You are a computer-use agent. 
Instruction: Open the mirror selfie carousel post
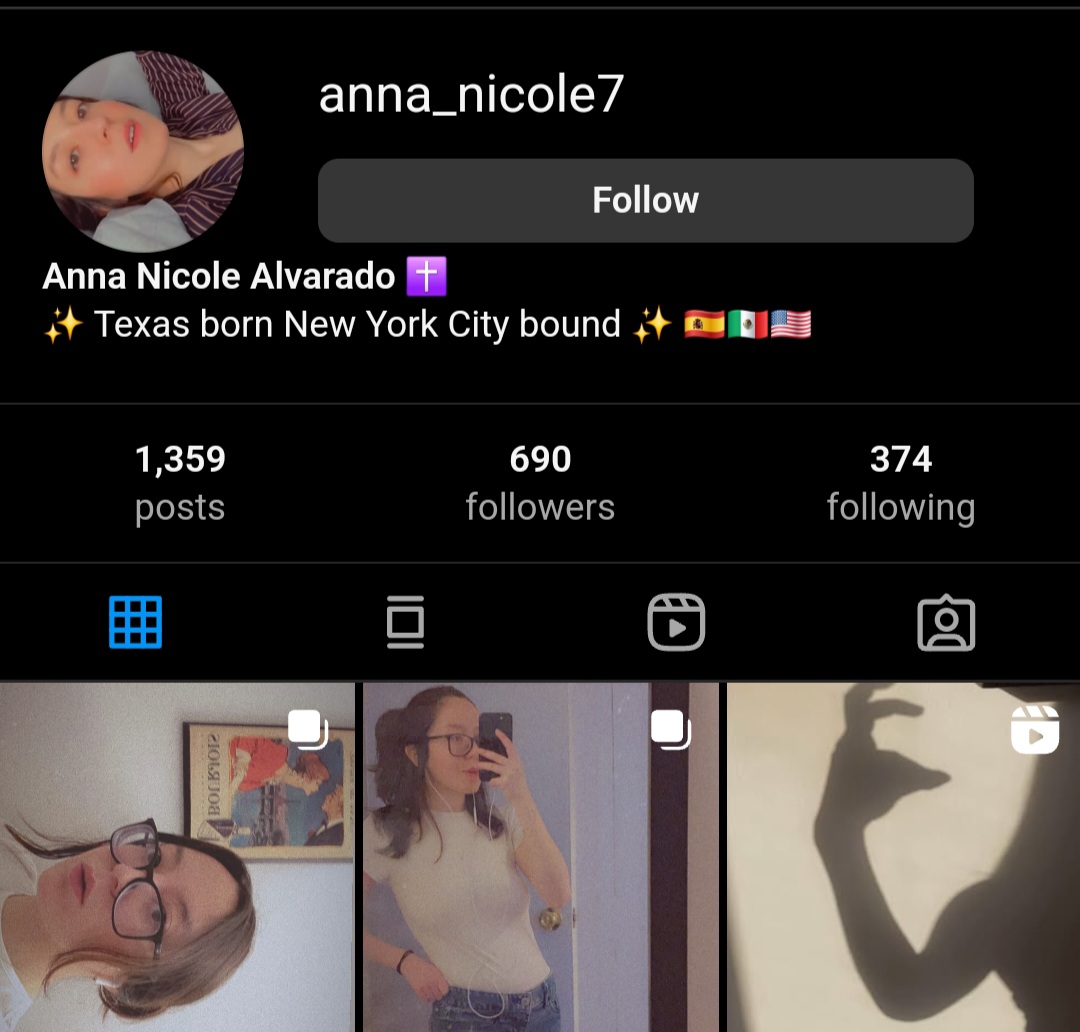[540, 857]
